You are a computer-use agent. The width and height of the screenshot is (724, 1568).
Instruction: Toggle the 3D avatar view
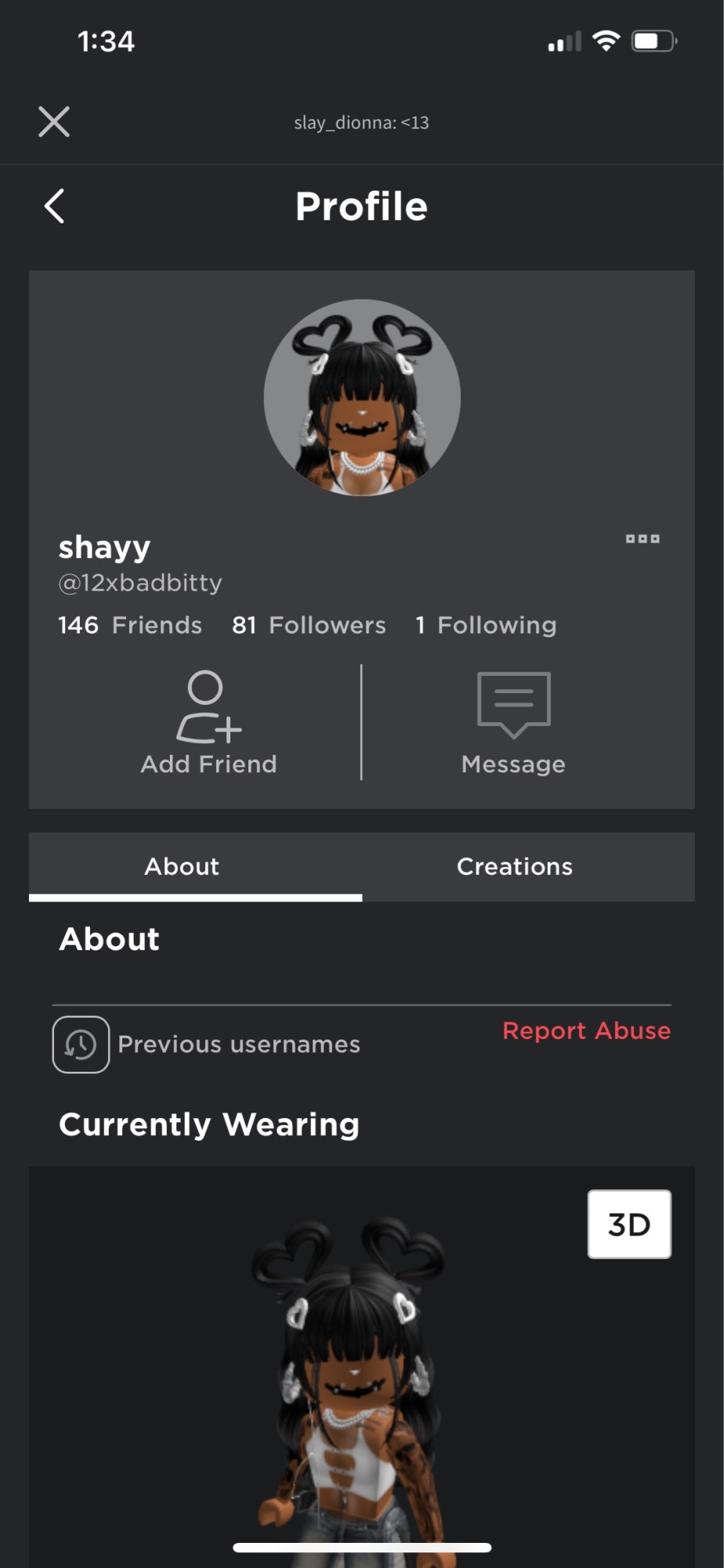[629, 1224]
